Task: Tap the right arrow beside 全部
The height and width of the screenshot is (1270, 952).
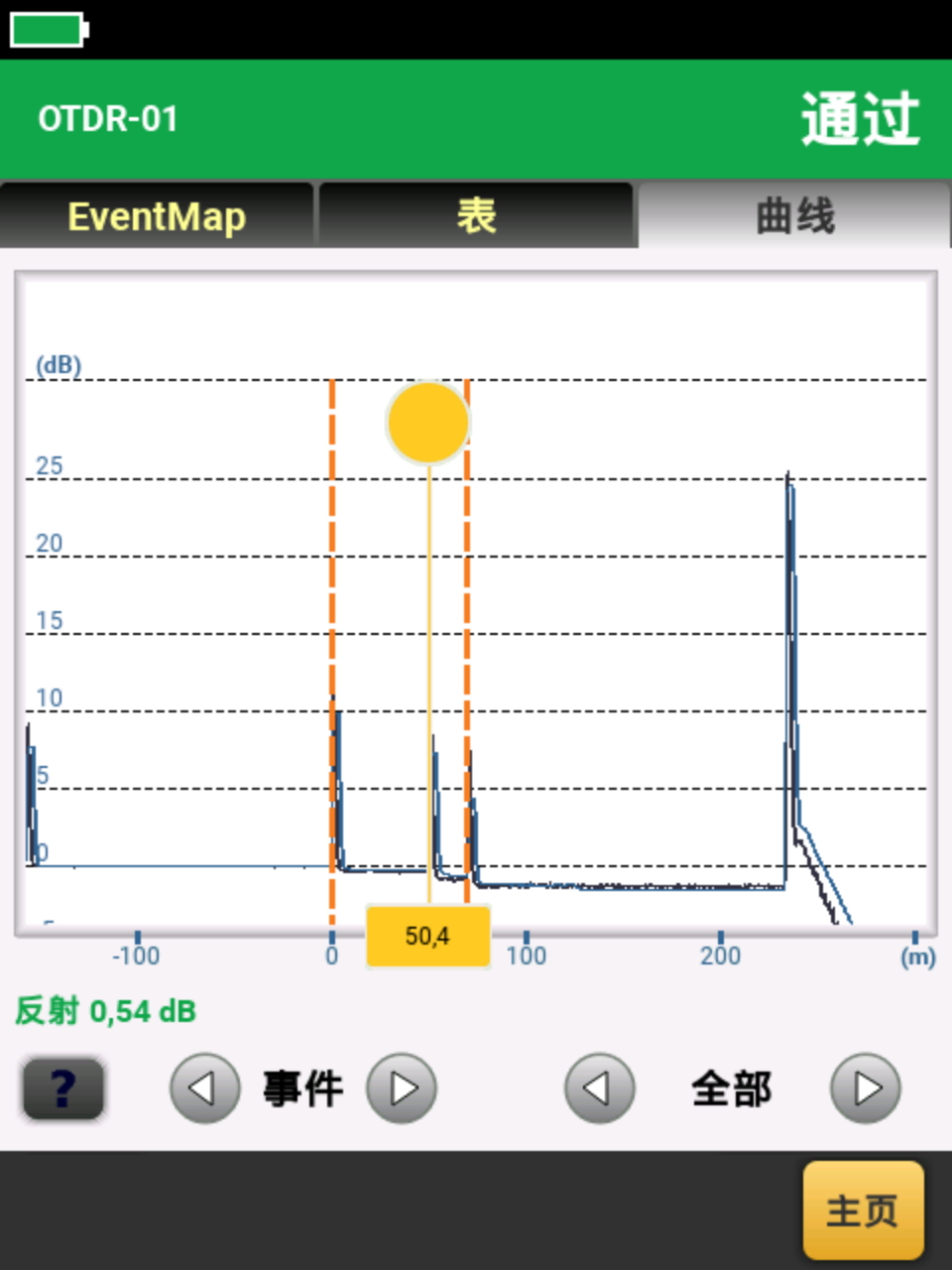Action: pos(866,1088)
